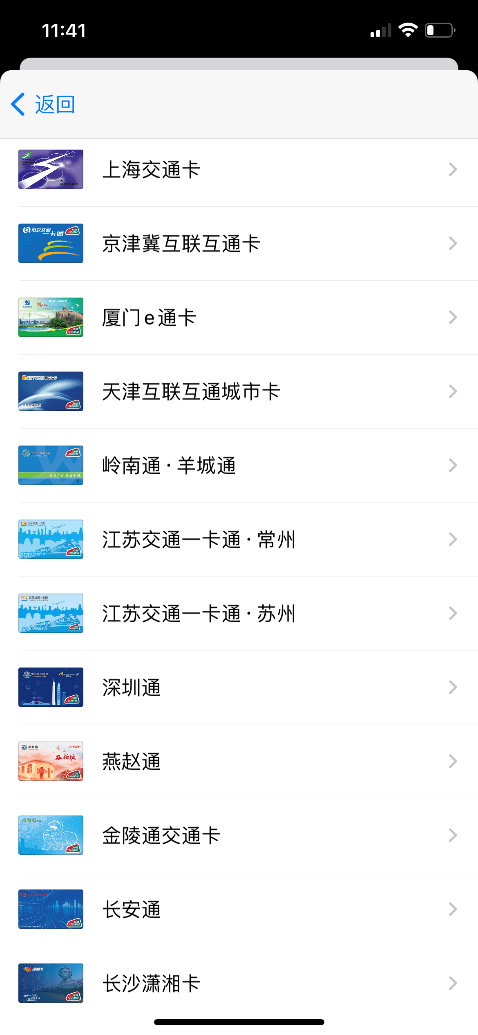This screenshot has height=1035, width=478.
Task: Open 长沙潇湘卡 card option
Action: click(x=239, y=983)
